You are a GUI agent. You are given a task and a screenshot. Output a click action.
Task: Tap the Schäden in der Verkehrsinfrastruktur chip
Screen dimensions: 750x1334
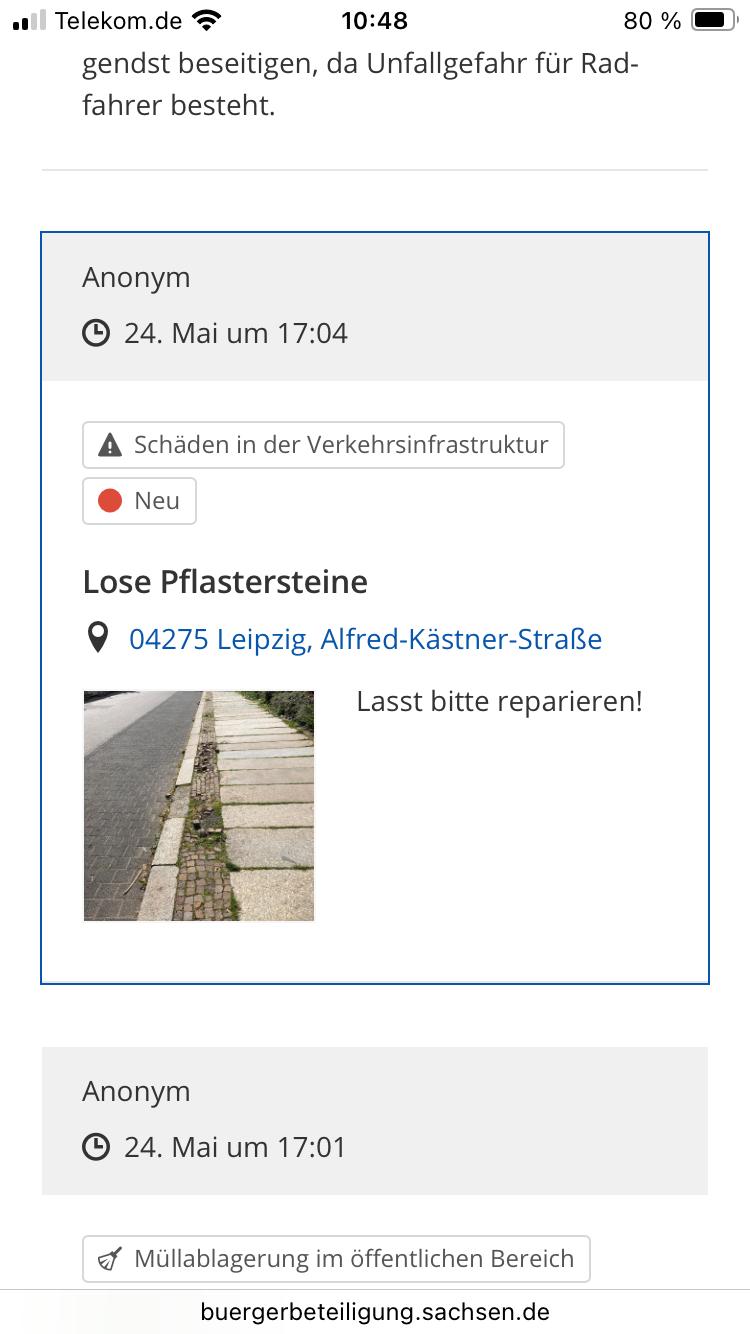tap(323, 445)
